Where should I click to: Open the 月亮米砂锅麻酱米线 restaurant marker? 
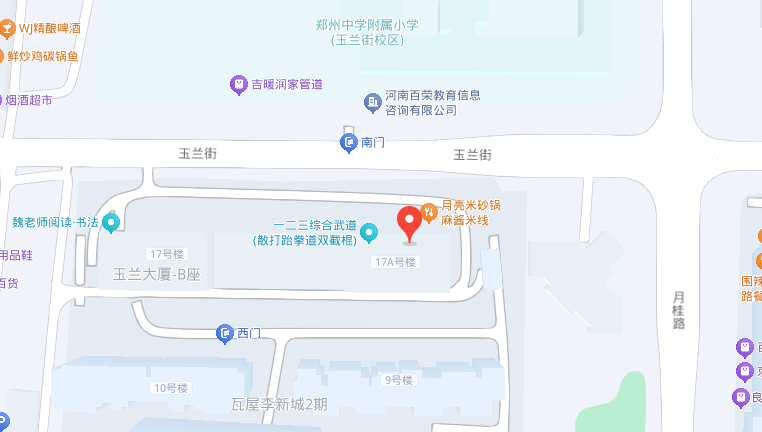coord(429,211)
